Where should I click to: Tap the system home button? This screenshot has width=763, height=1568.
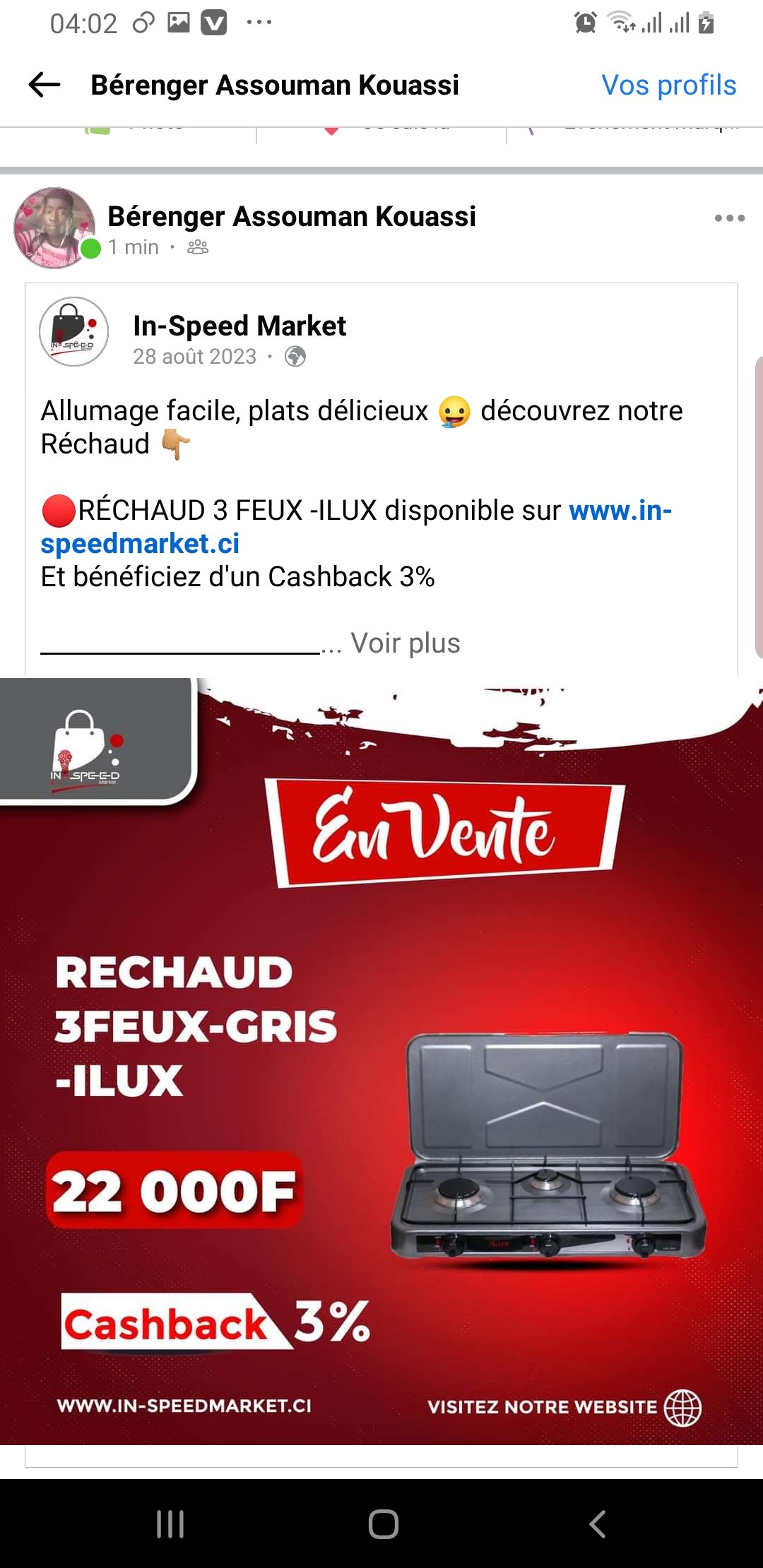383,1524
